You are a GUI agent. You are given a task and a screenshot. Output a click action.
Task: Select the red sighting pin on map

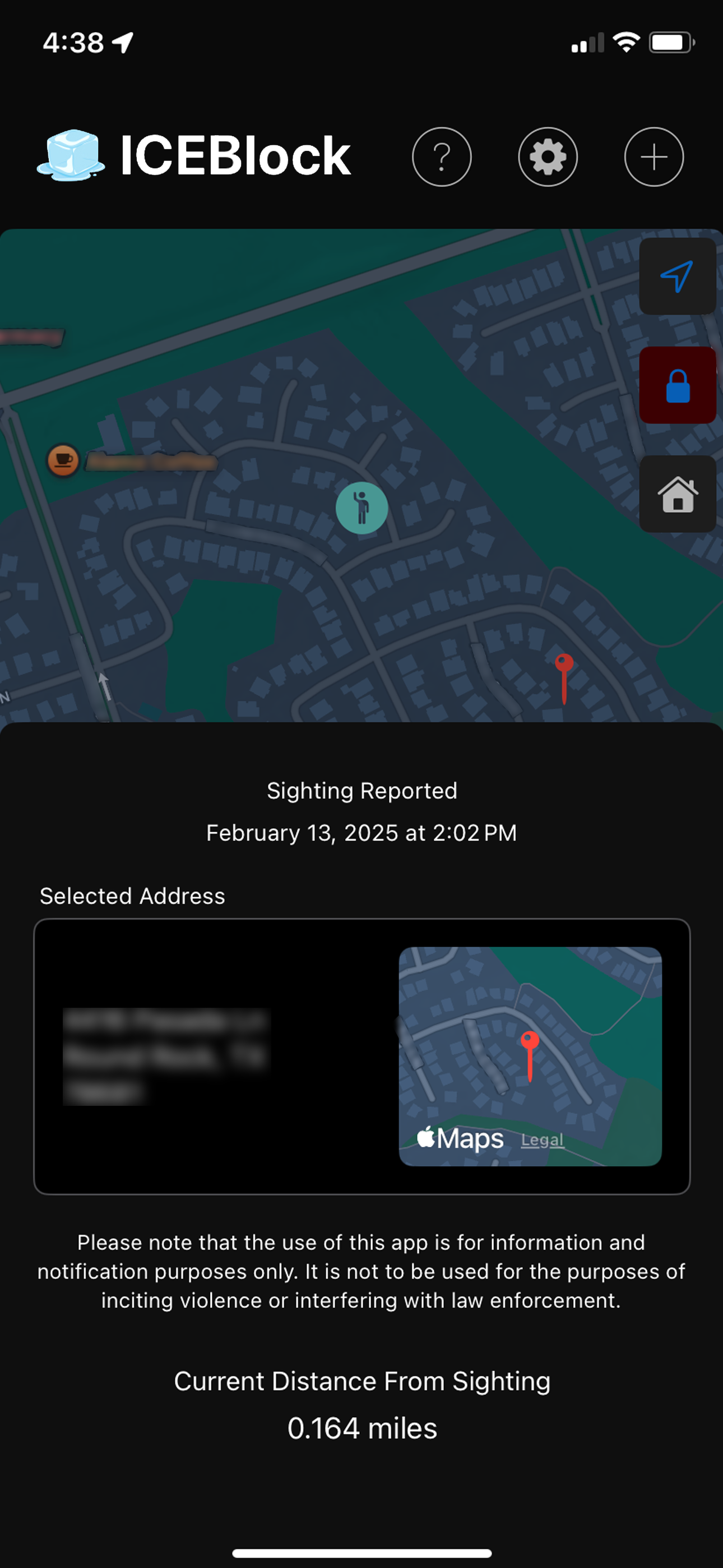pos(564,665)
